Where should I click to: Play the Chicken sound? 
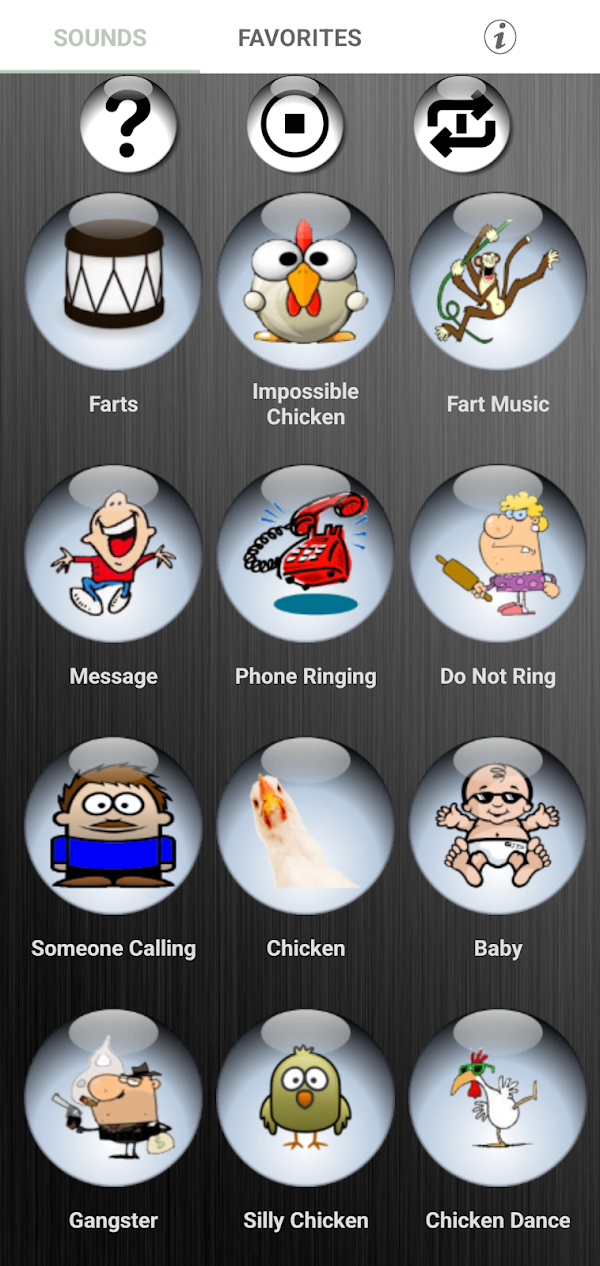point(305,827)
